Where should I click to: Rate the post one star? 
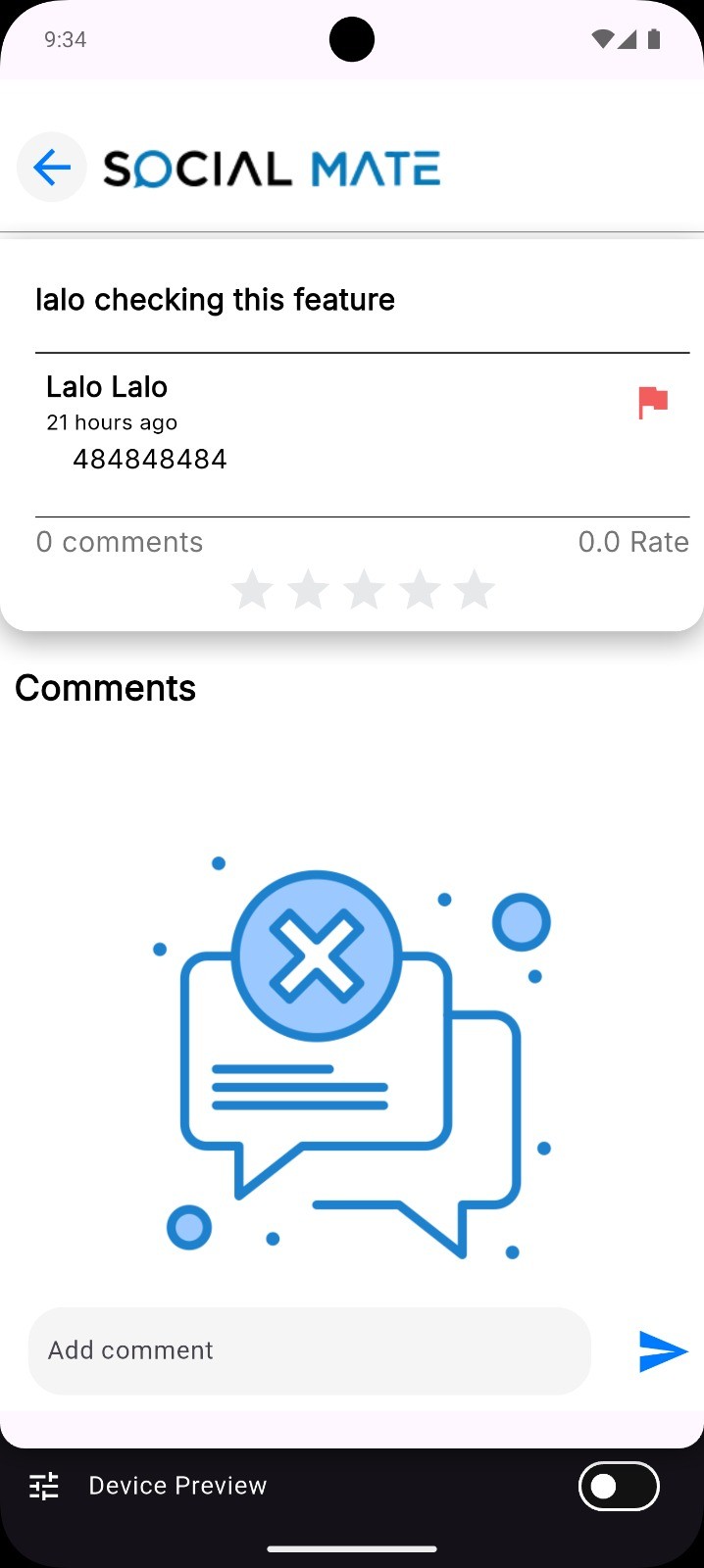[253, 590]
